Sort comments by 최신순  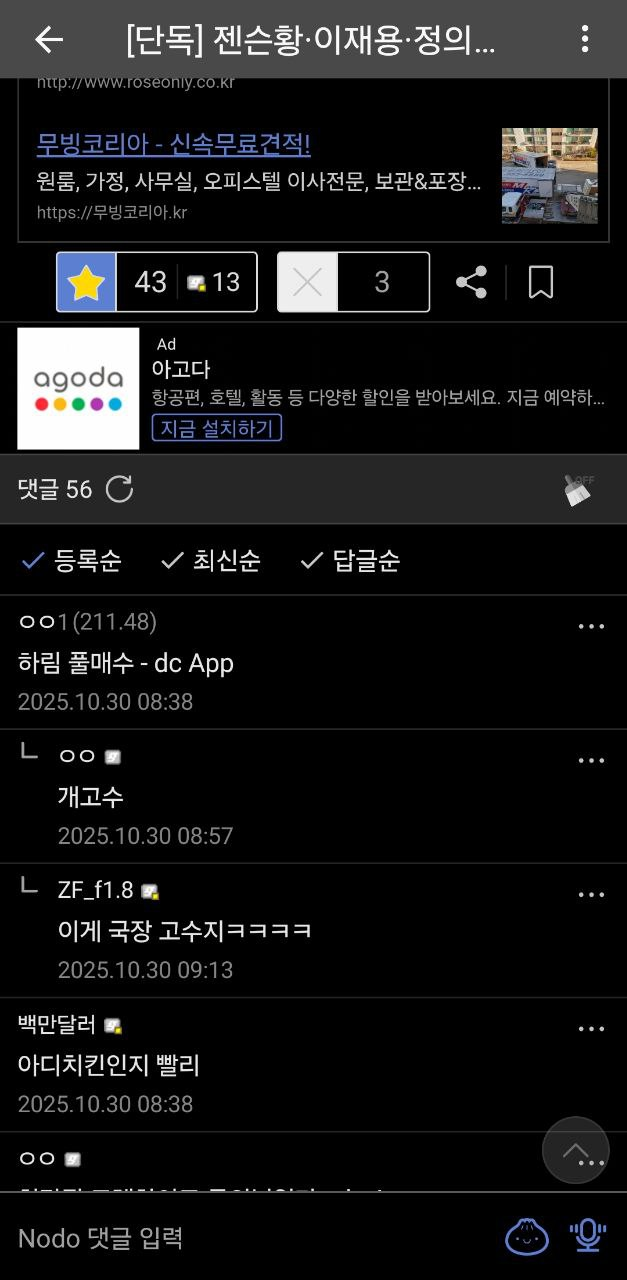(211, 561)
